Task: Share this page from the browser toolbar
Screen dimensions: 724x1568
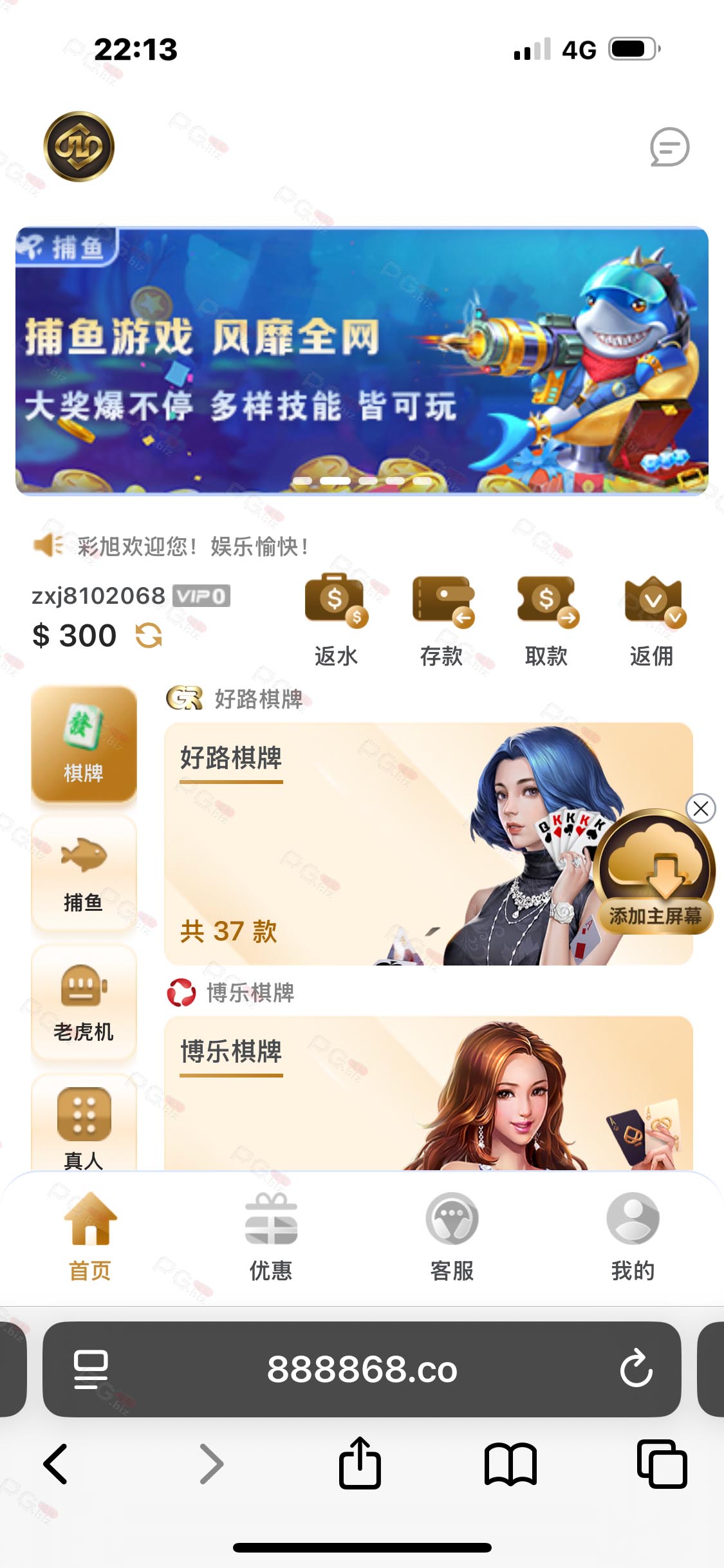Action: [x=360, y=1462]
